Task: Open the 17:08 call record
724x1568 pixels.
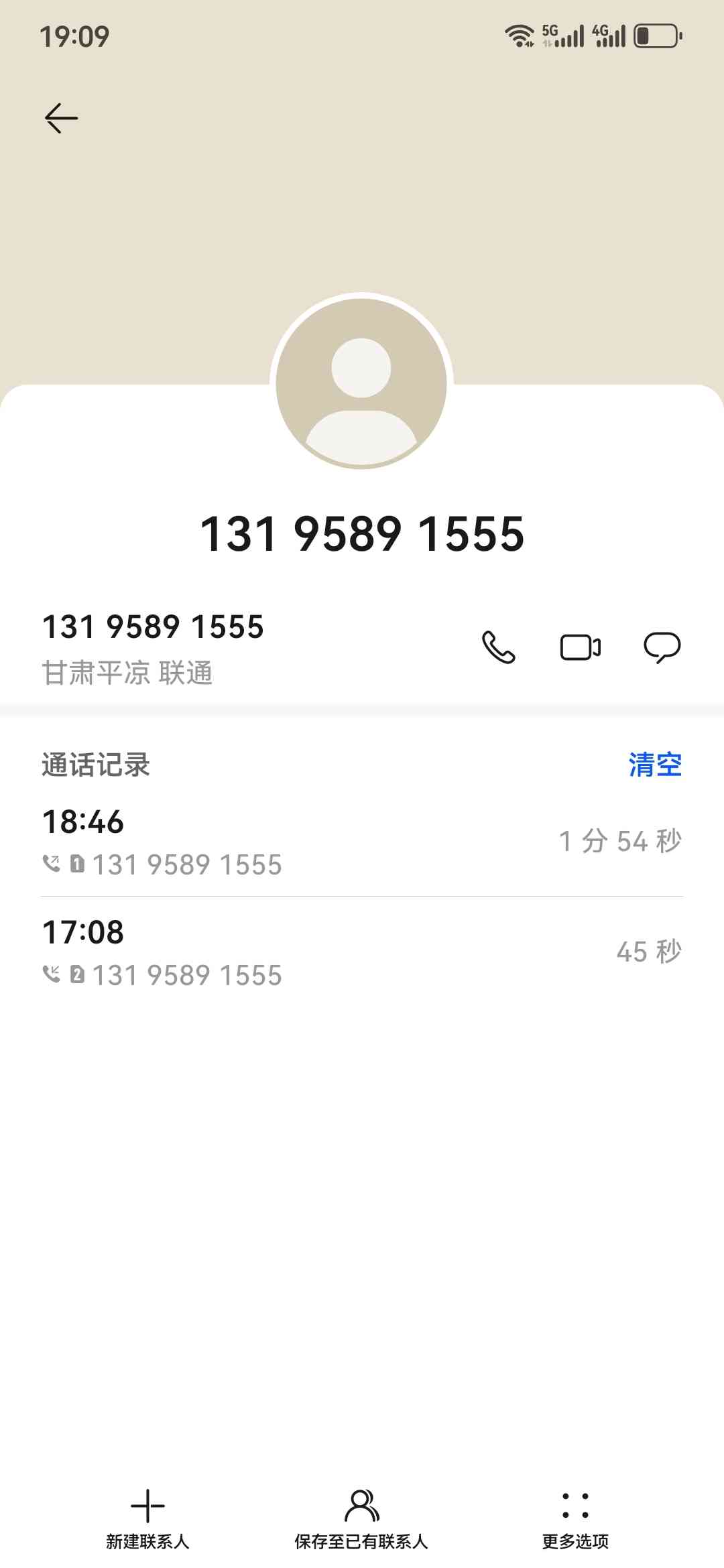Action: pos(362,952)
